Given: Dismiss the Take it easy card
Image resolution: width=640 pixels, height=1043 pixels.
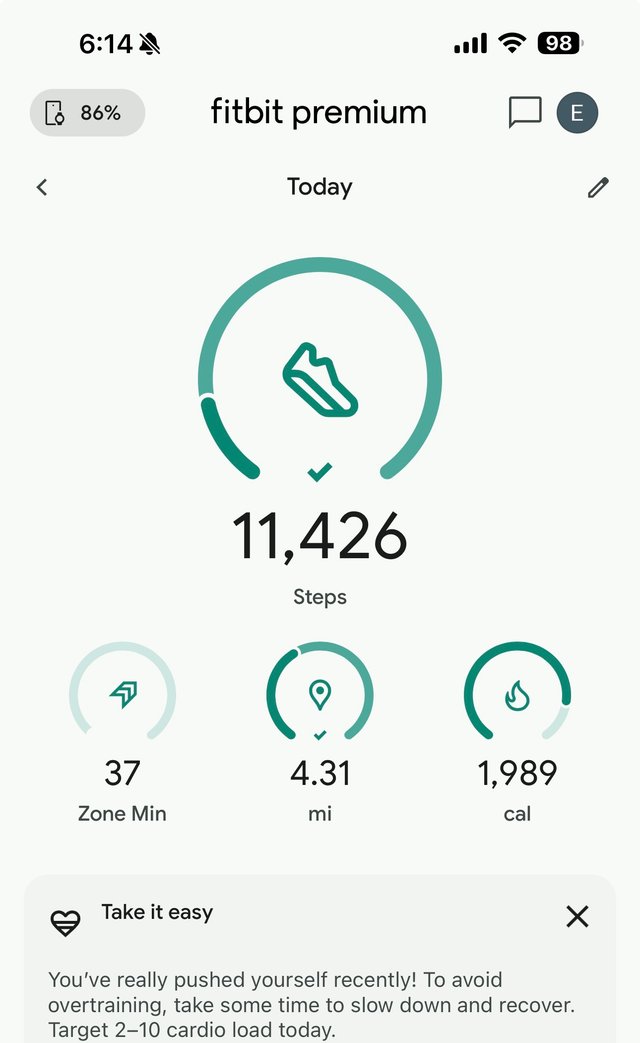Looking at the screenshot, I should pyautogui.click(x=577, y=916).
